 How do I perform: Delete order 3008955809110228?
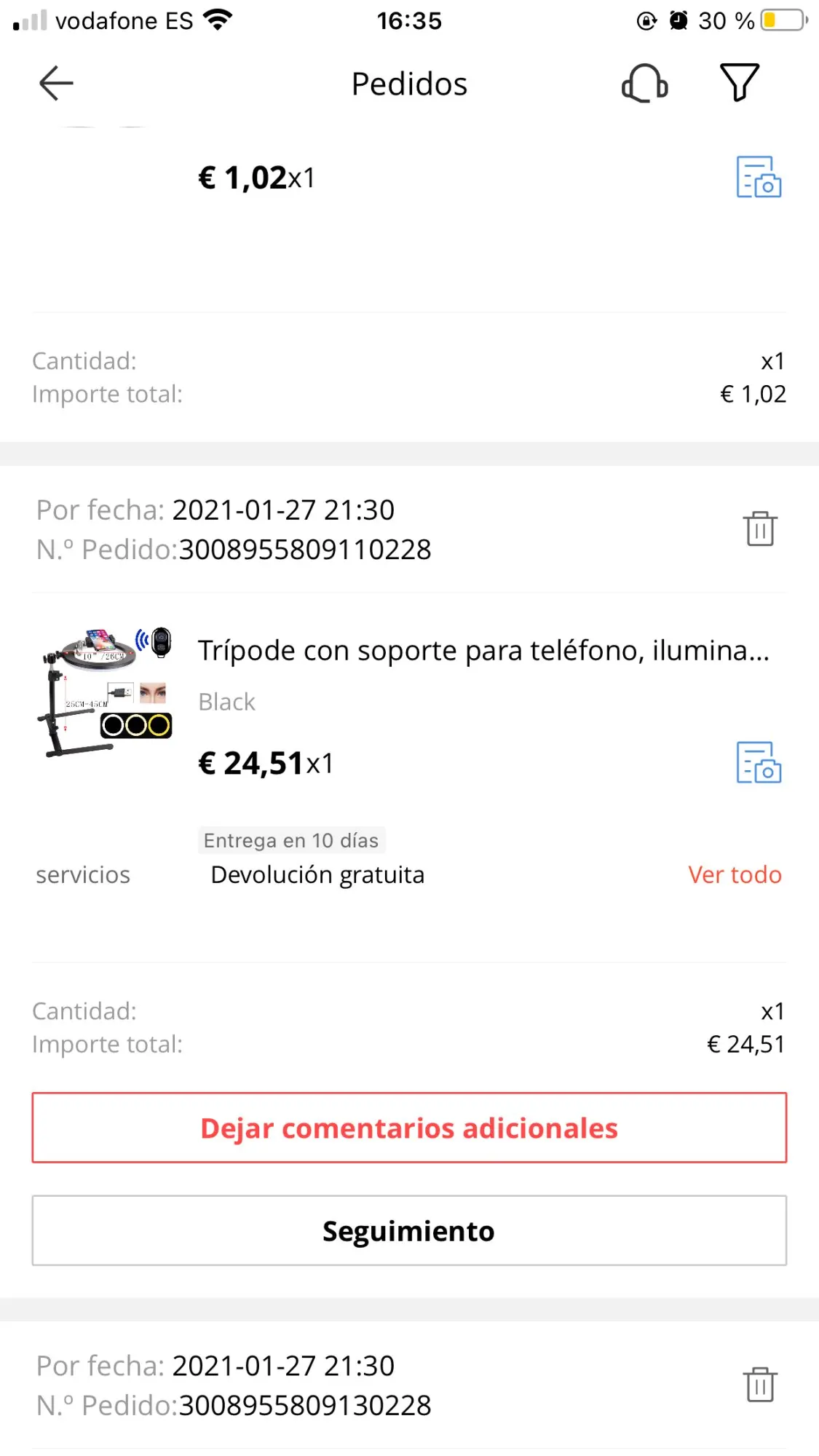(x=759, y=529)
